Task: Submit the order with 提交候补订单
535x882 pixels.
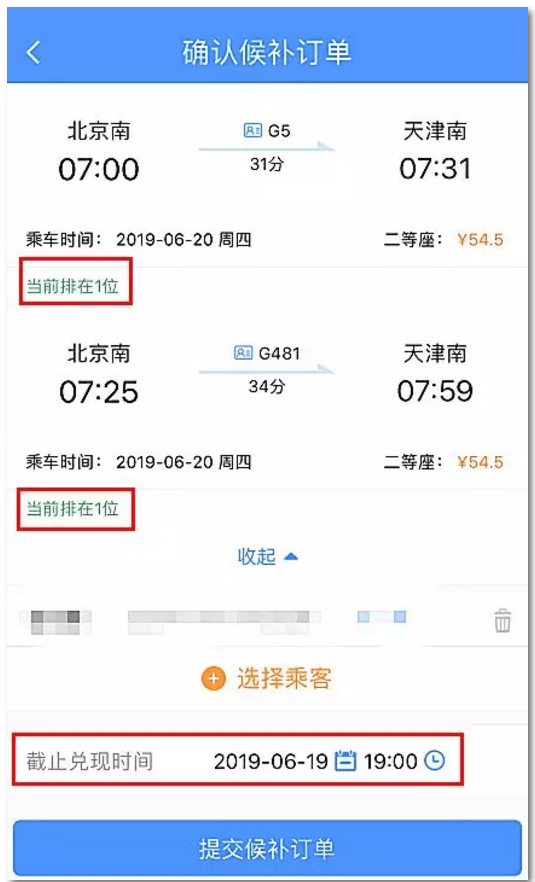Action: 267,848
